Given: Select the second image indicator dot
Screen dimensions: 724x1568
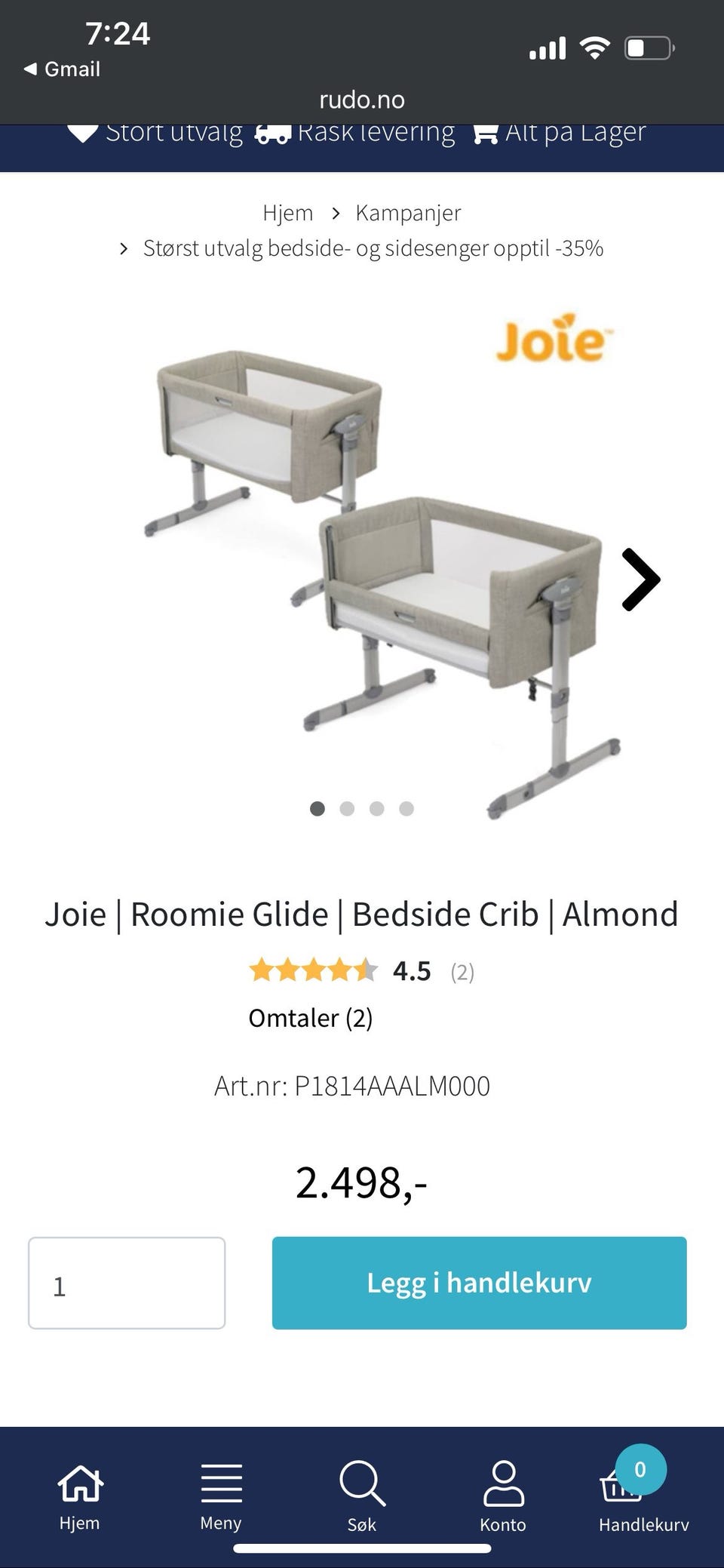Looking at the screenshot, I should [347, 809].
